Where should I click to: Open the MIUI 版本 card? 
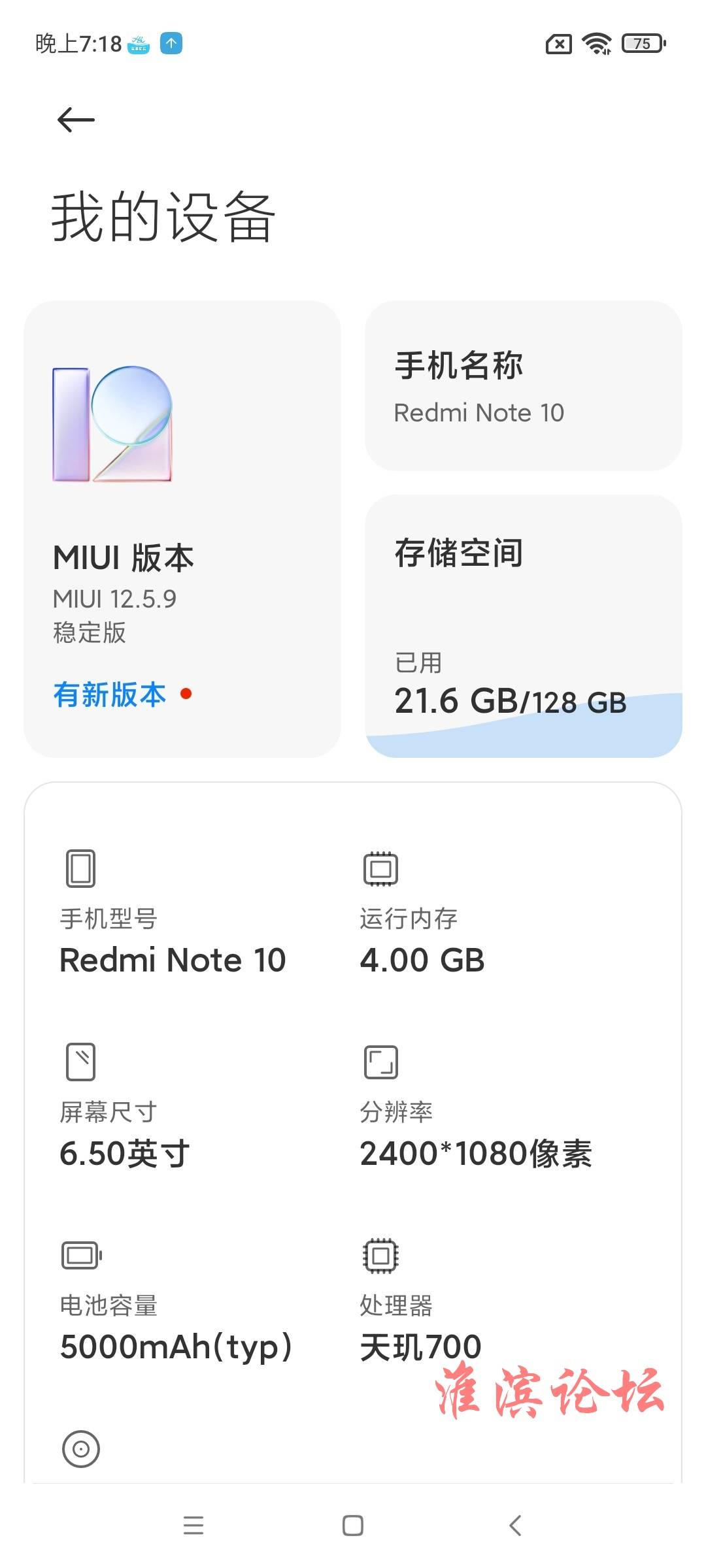coord(182,529)
